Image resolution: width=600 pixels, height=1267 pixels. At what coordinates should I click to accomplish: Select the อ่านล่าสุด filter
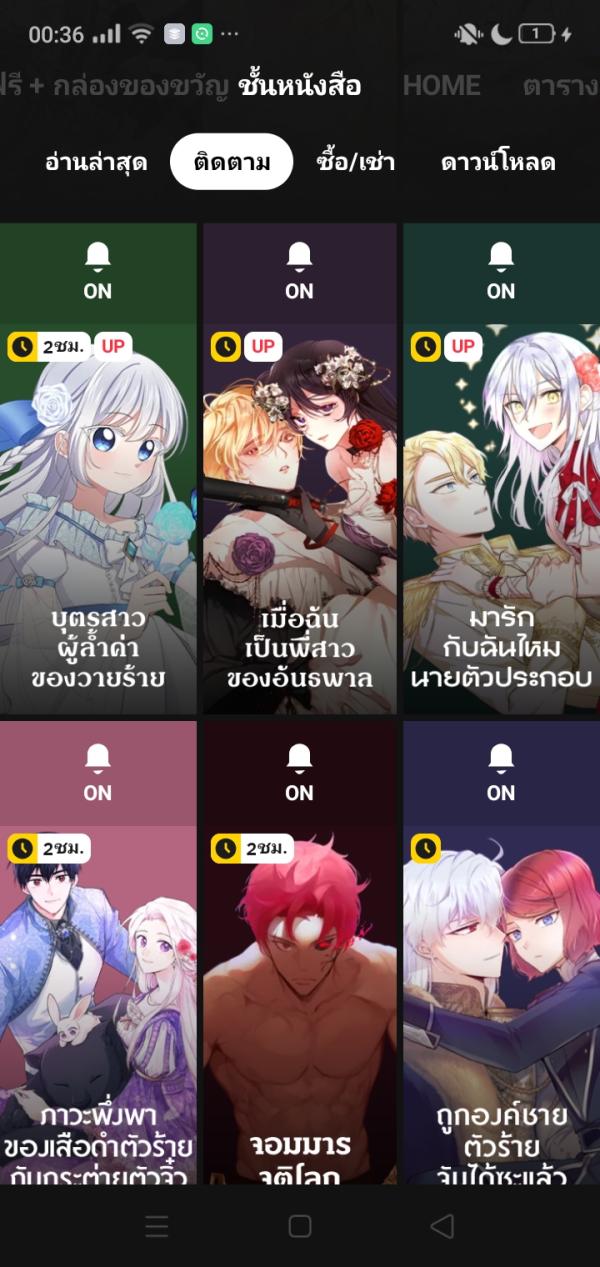96,162
